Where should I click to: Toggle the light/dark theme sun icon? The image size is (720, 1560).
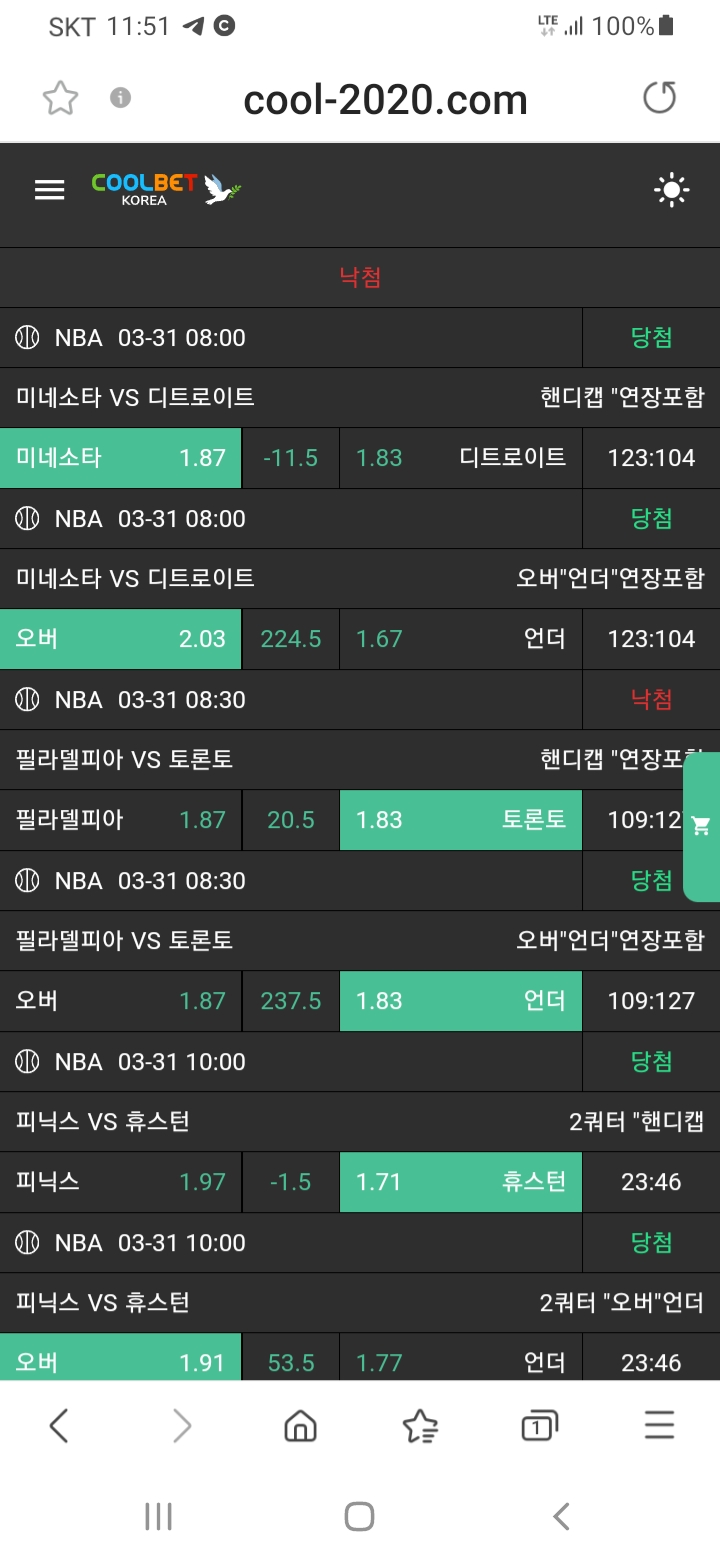point(671,190)
